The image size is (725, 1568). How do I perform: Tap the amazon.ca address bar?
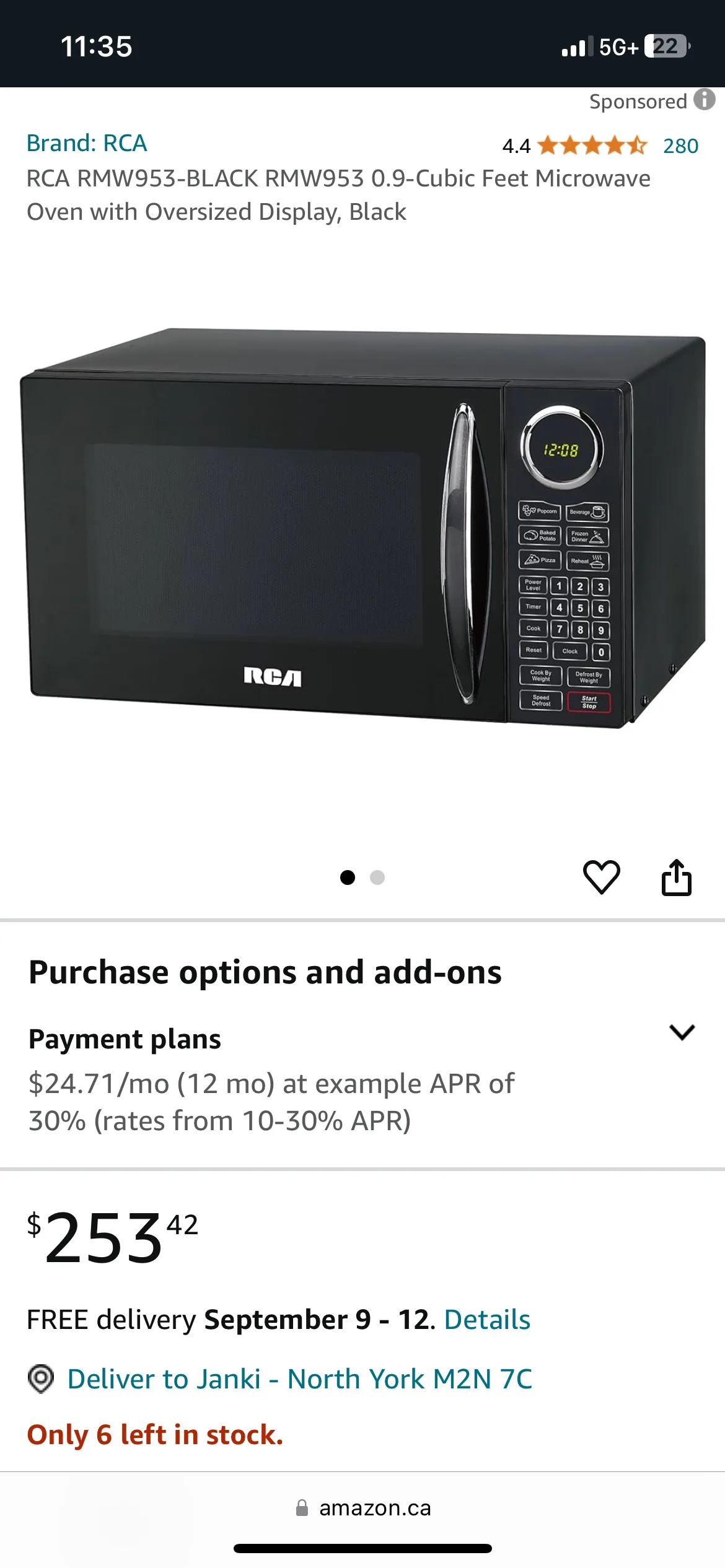point(363,1508)
